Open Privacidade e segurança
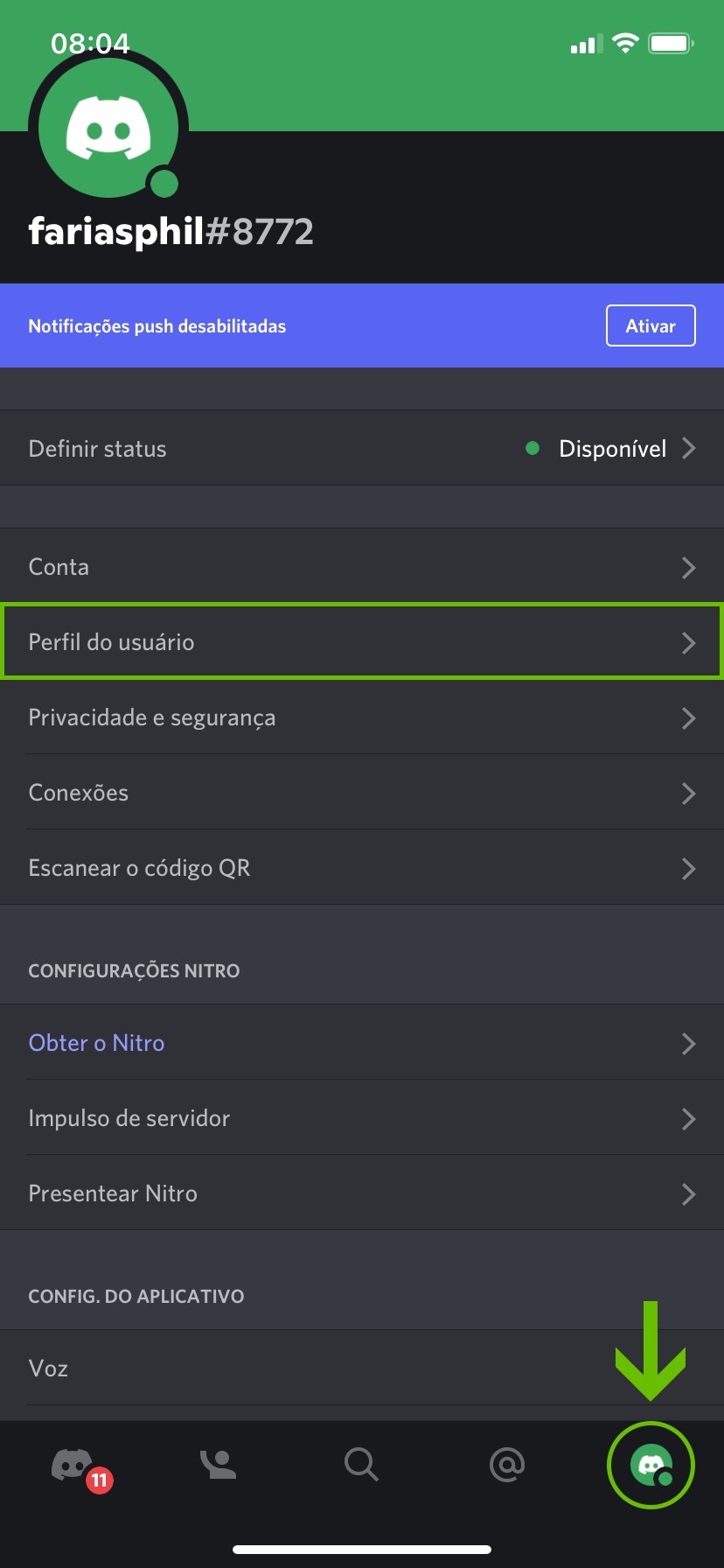 pos(362,717)
